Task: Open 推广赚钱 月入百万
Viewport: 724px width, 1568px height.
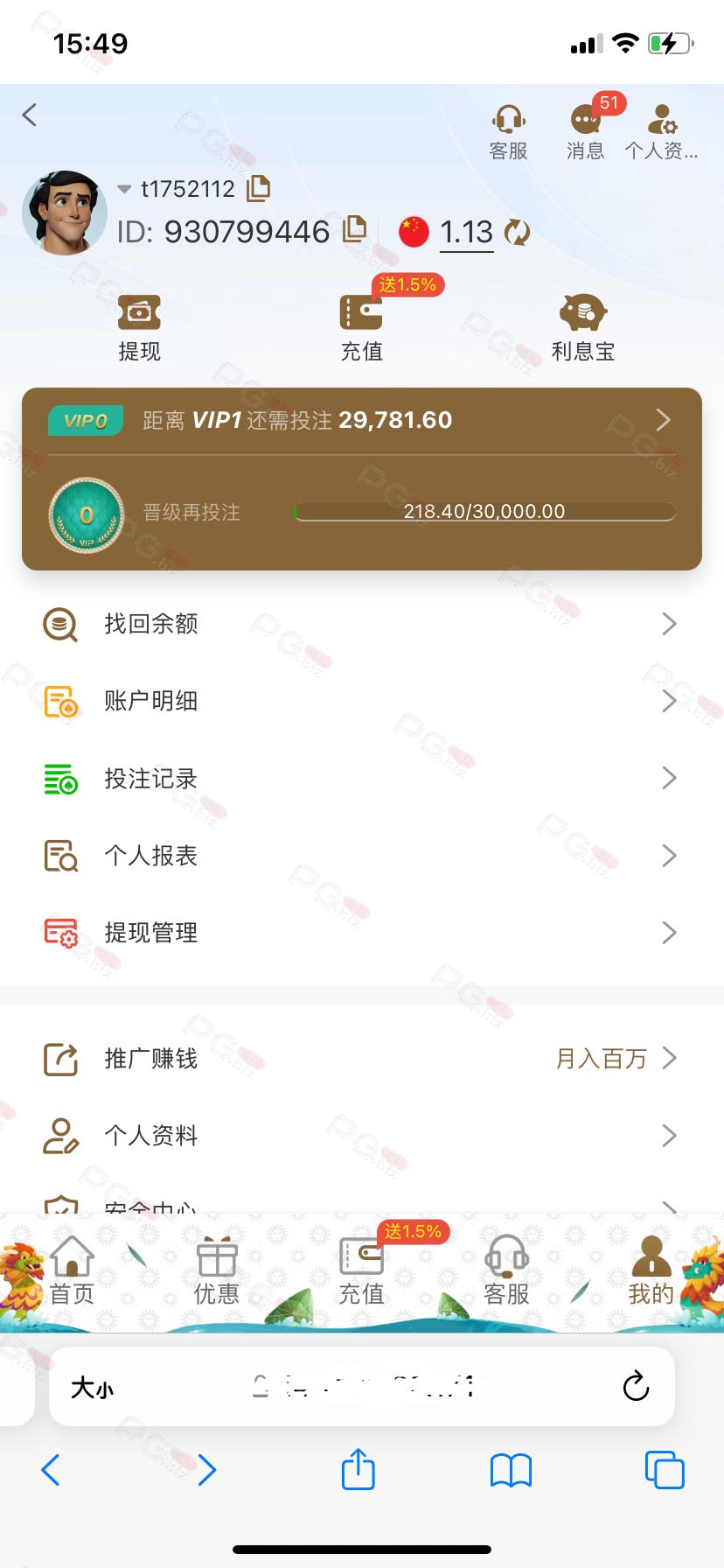Action: pyautogui.click(x=362, y=1059)
